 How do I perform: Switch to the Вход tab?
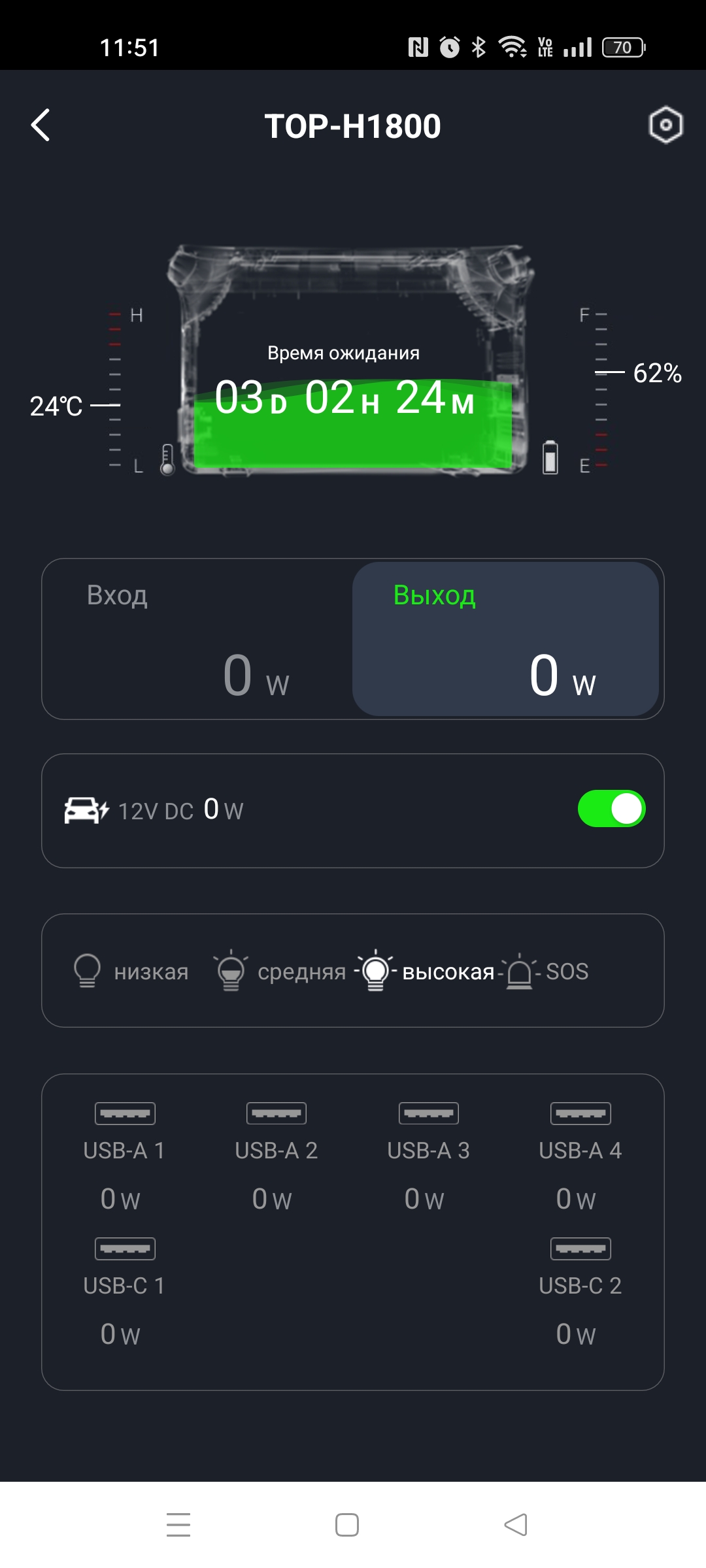click(x=197, y=639)
